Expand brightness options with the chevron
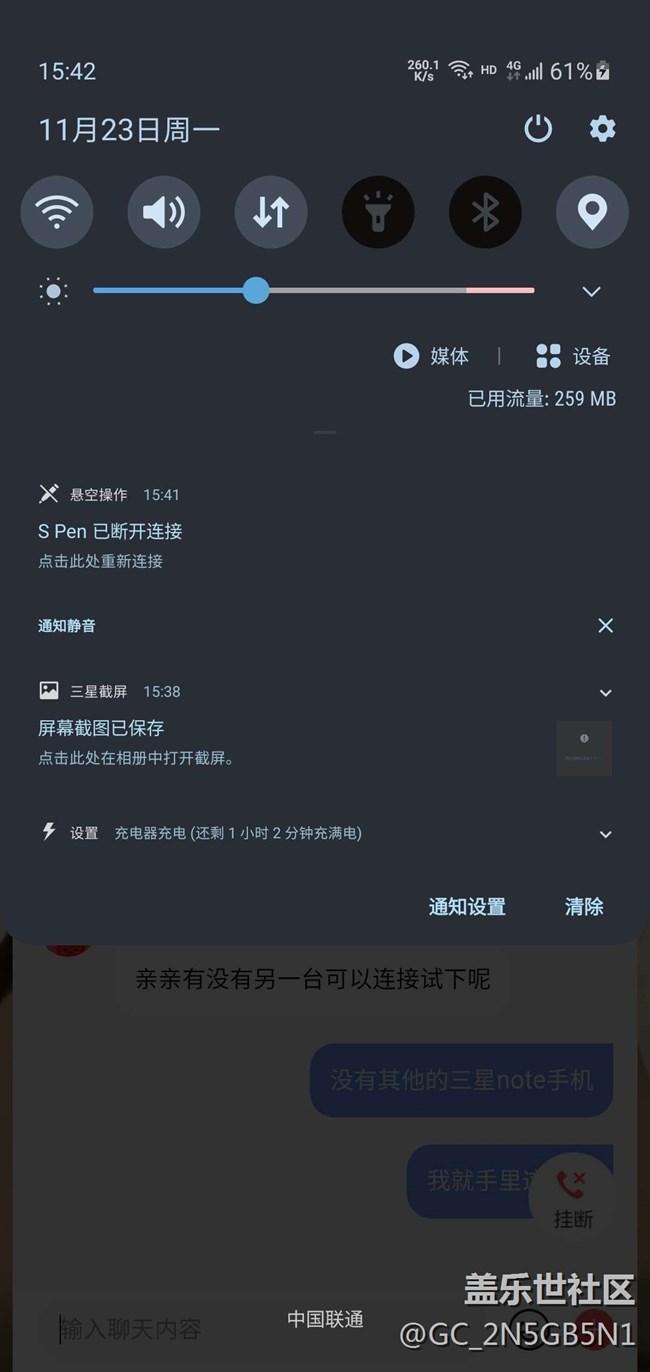 tap(592, 291)
